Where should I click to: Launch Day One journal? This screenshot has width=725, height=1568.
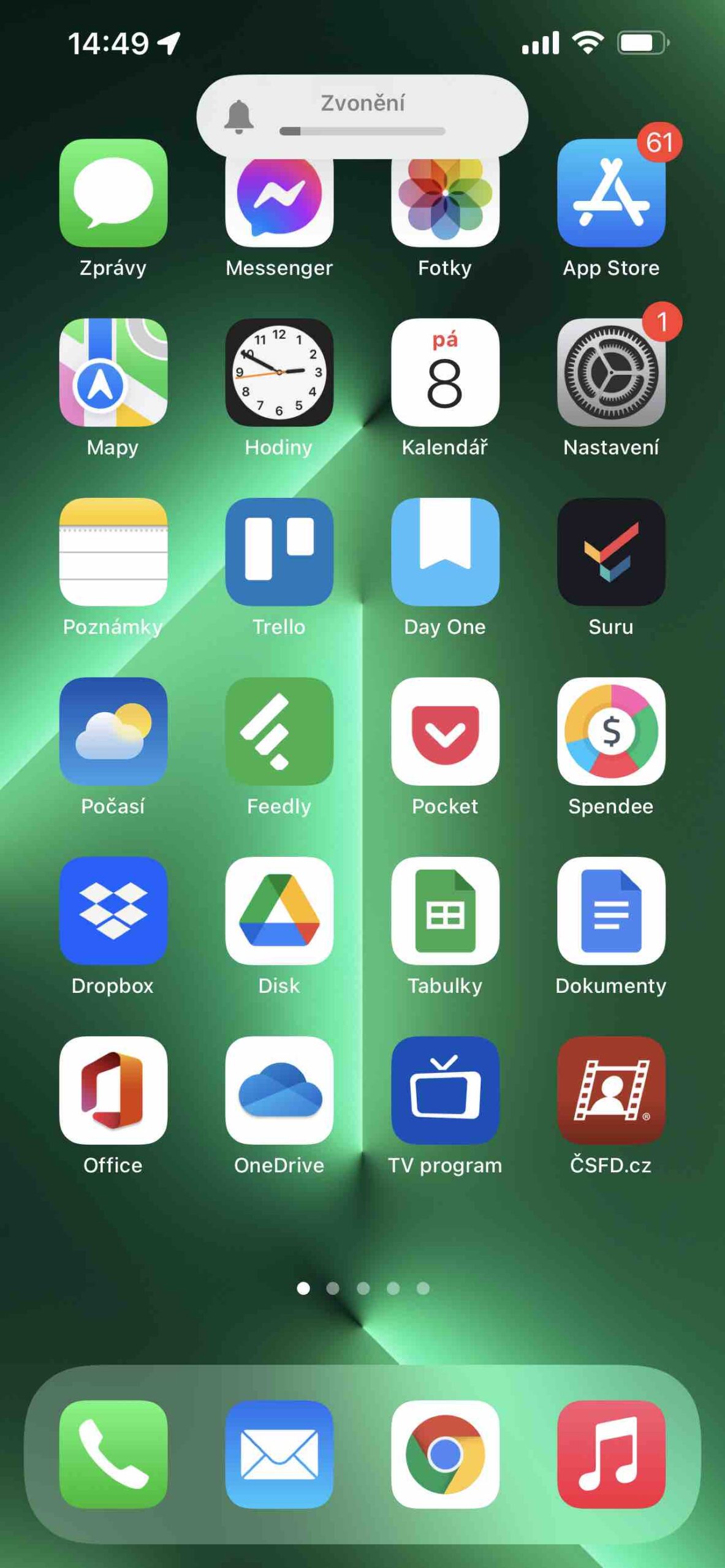point(445,552)
